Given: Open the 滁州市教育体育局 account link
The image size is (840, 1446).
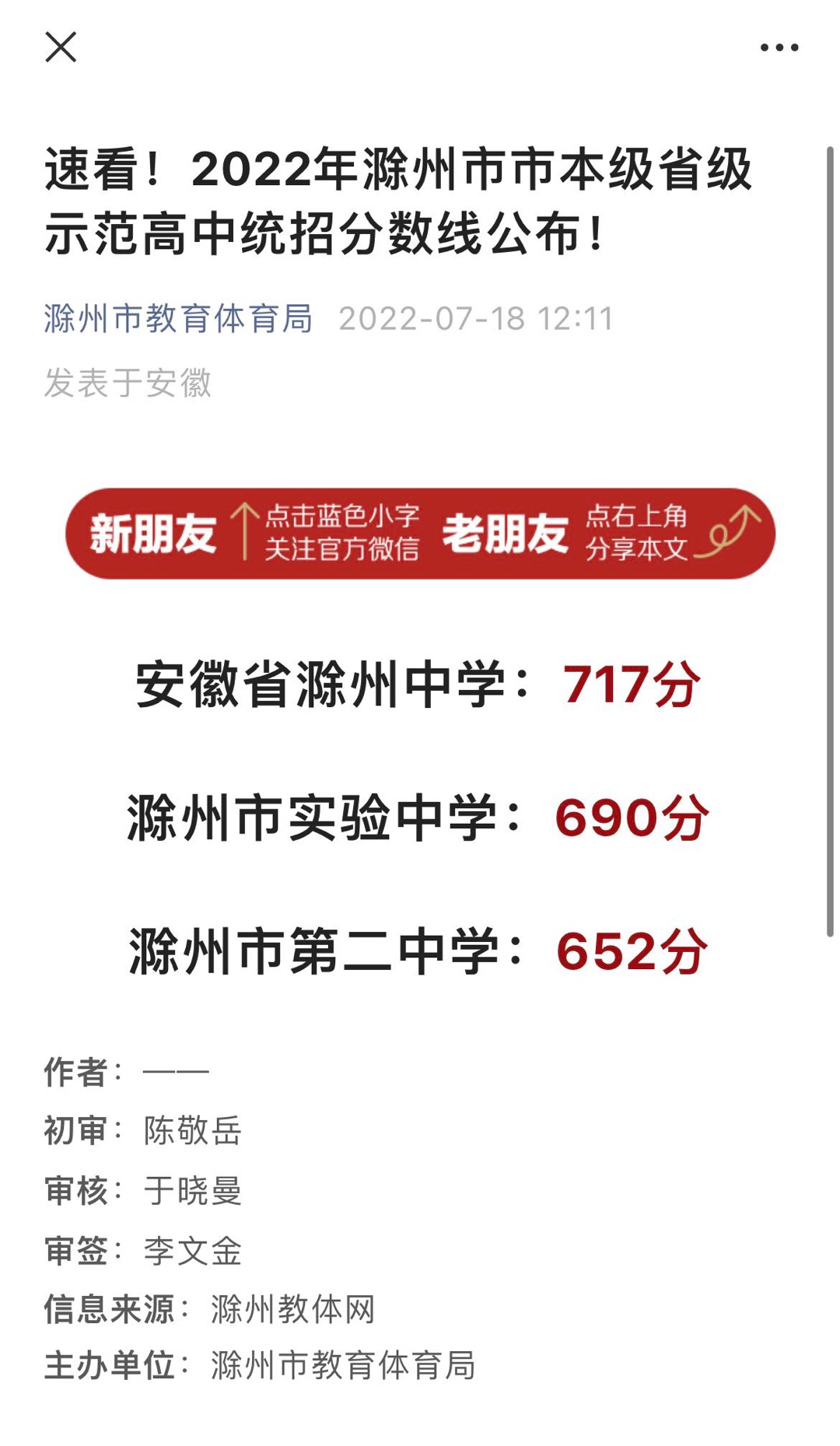Looking at the screenshot, I should [x=178, y=319].
